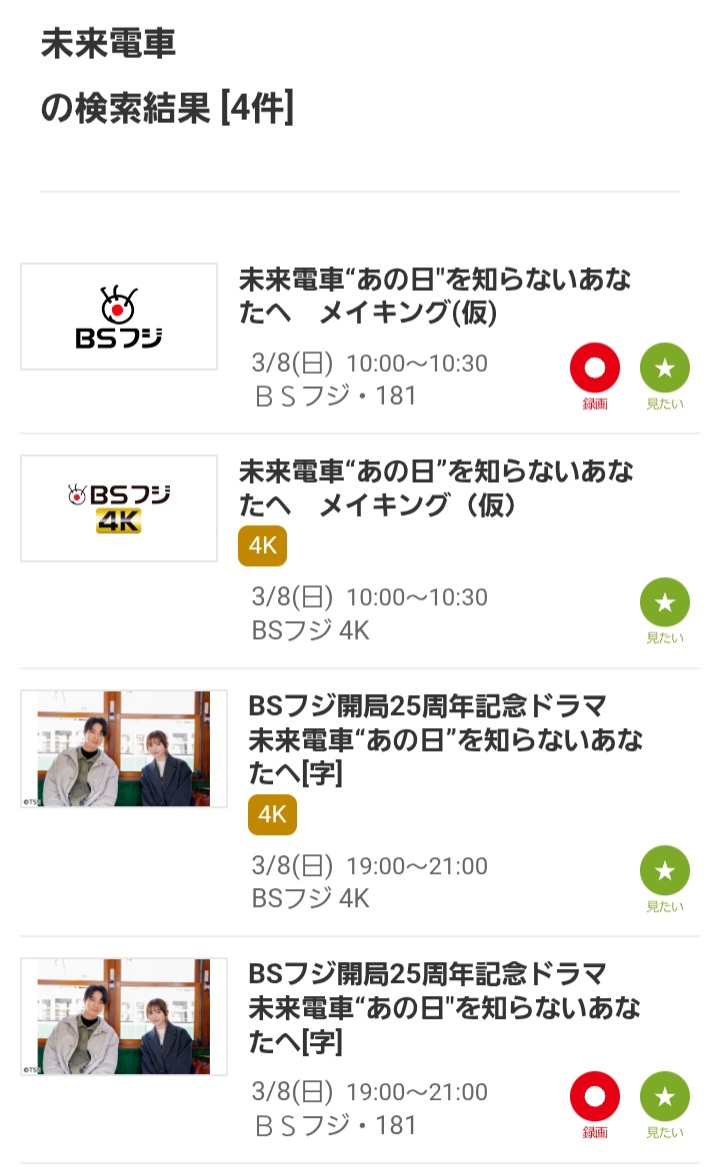Image resolution: width=720 pixels, height=1167 pixels.
Task: Open the 19:00 記念ドラマ result on BSフジ 4K
Action: (445, 740)
